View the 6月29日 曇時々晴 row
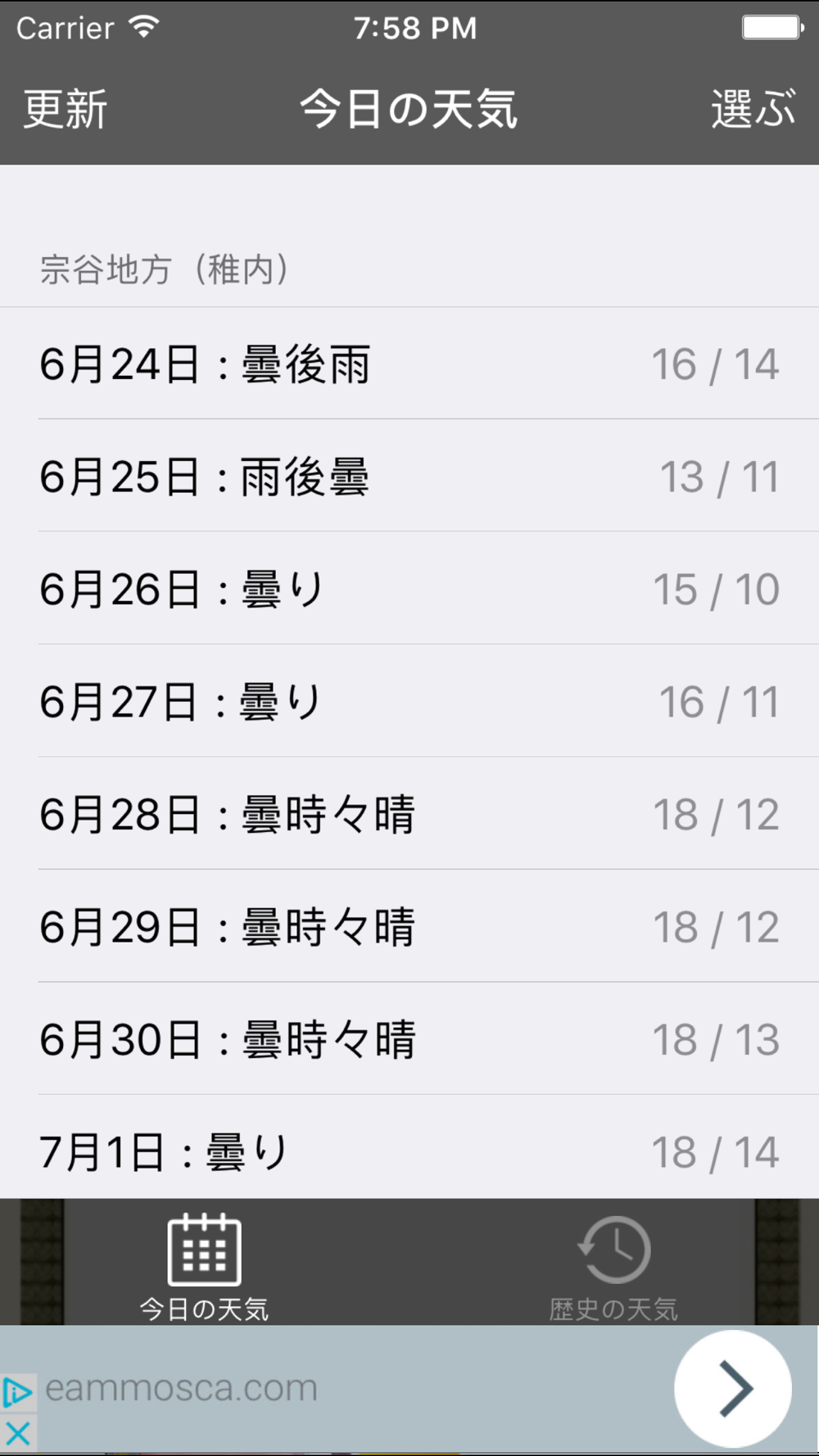Image resolution: width=819 pixels, height=1456 pixels. coord(409,926)
